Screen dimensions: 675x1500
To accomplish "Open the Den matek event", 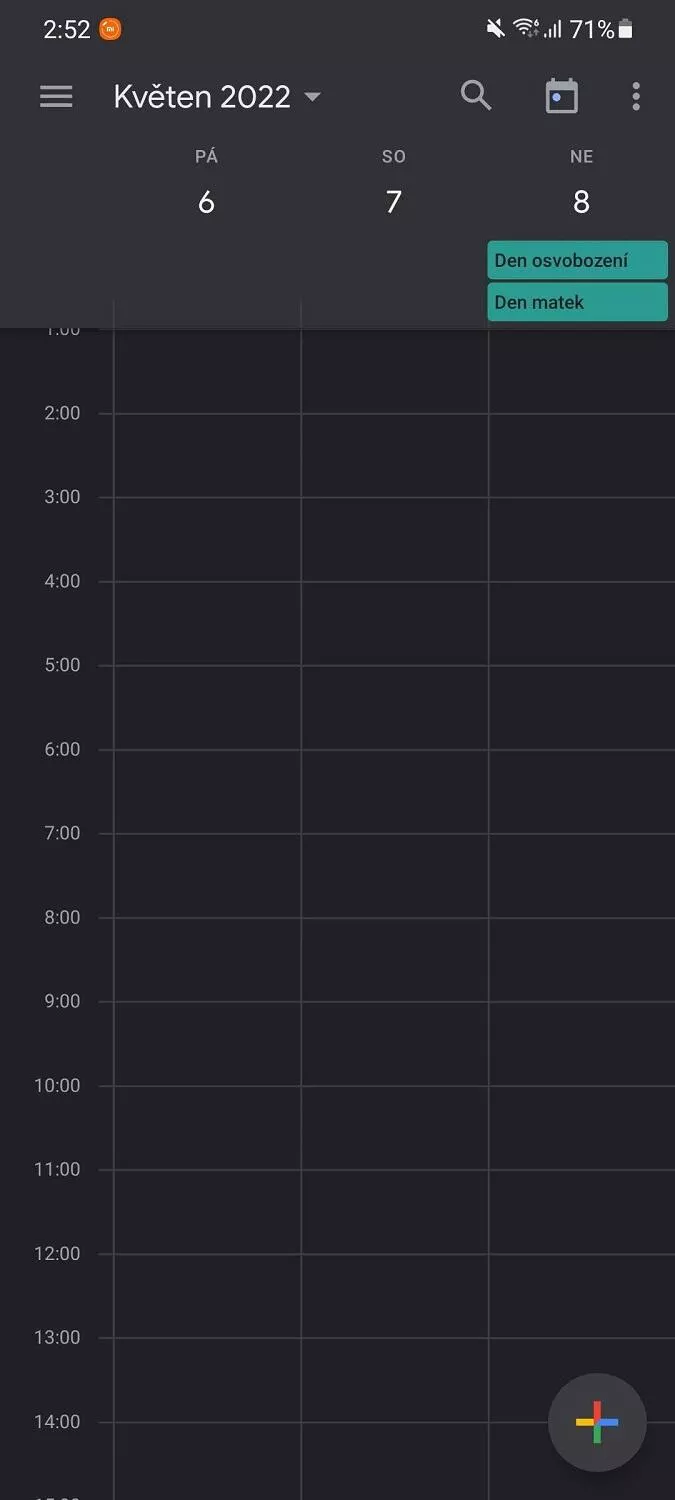I will coord(577,302).
